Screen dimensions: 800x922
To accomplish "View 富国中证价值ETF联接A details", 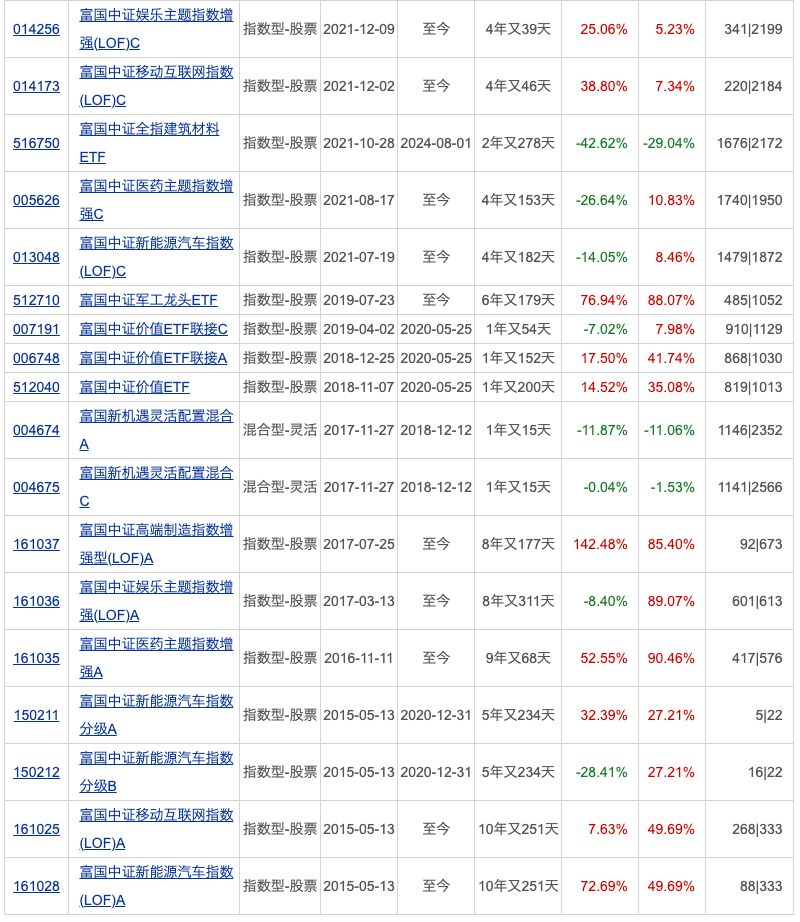I will pos(153,358).
